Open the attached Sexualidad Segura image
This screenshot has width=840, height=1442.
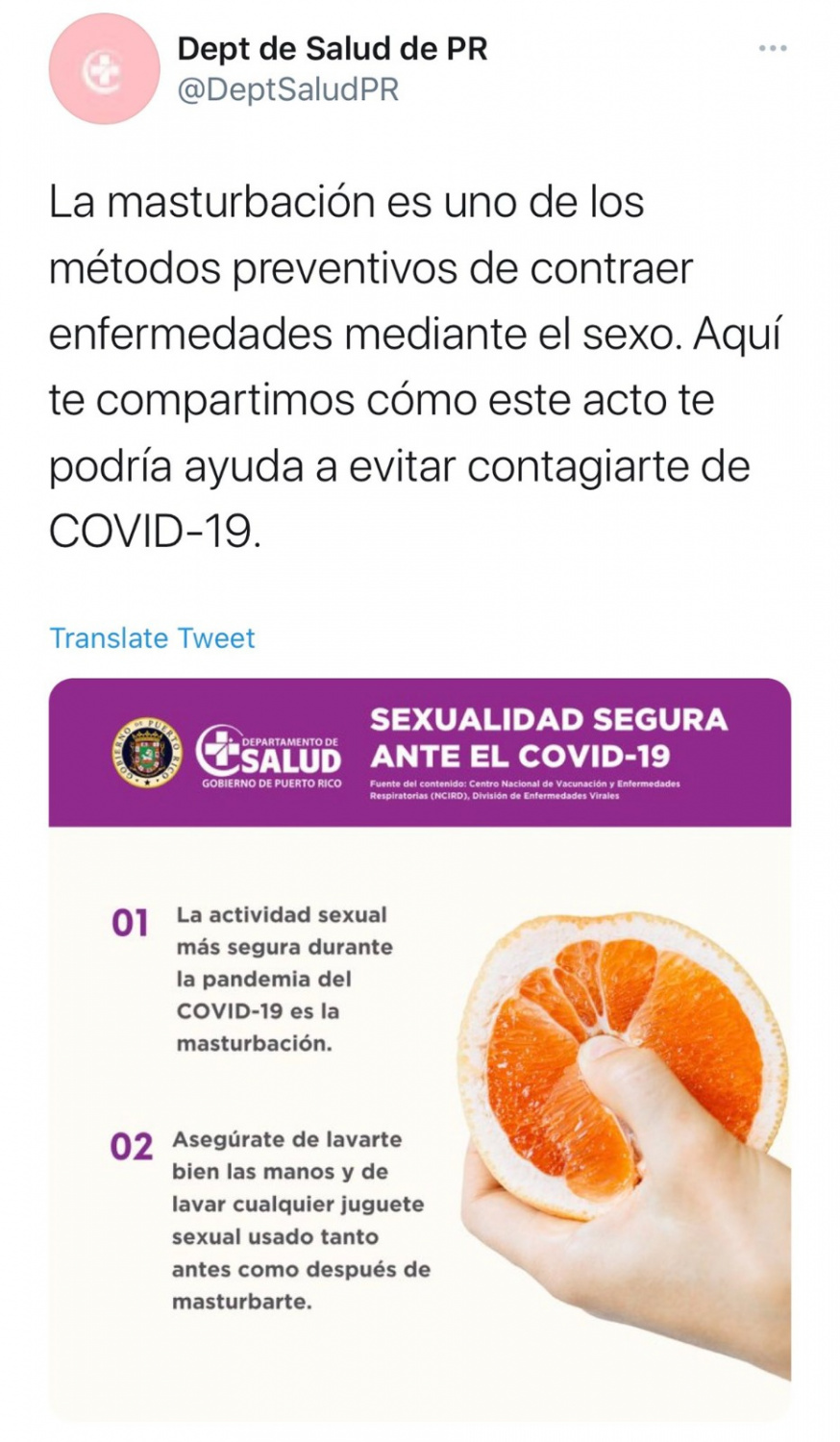(420, 1048)
